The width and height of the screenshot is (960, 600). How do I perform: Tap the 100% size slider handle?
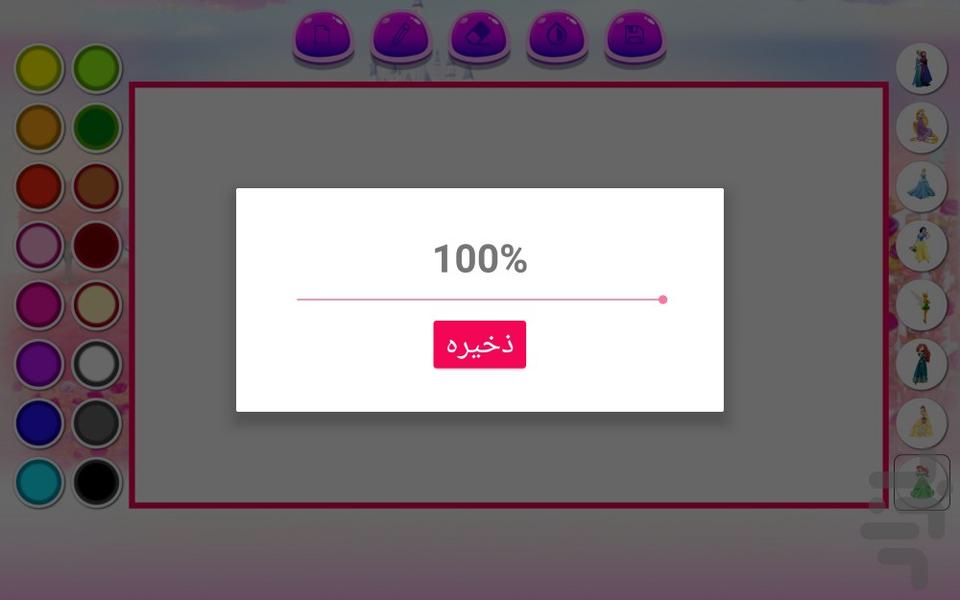pyautogui.click(x=663, y=299)
